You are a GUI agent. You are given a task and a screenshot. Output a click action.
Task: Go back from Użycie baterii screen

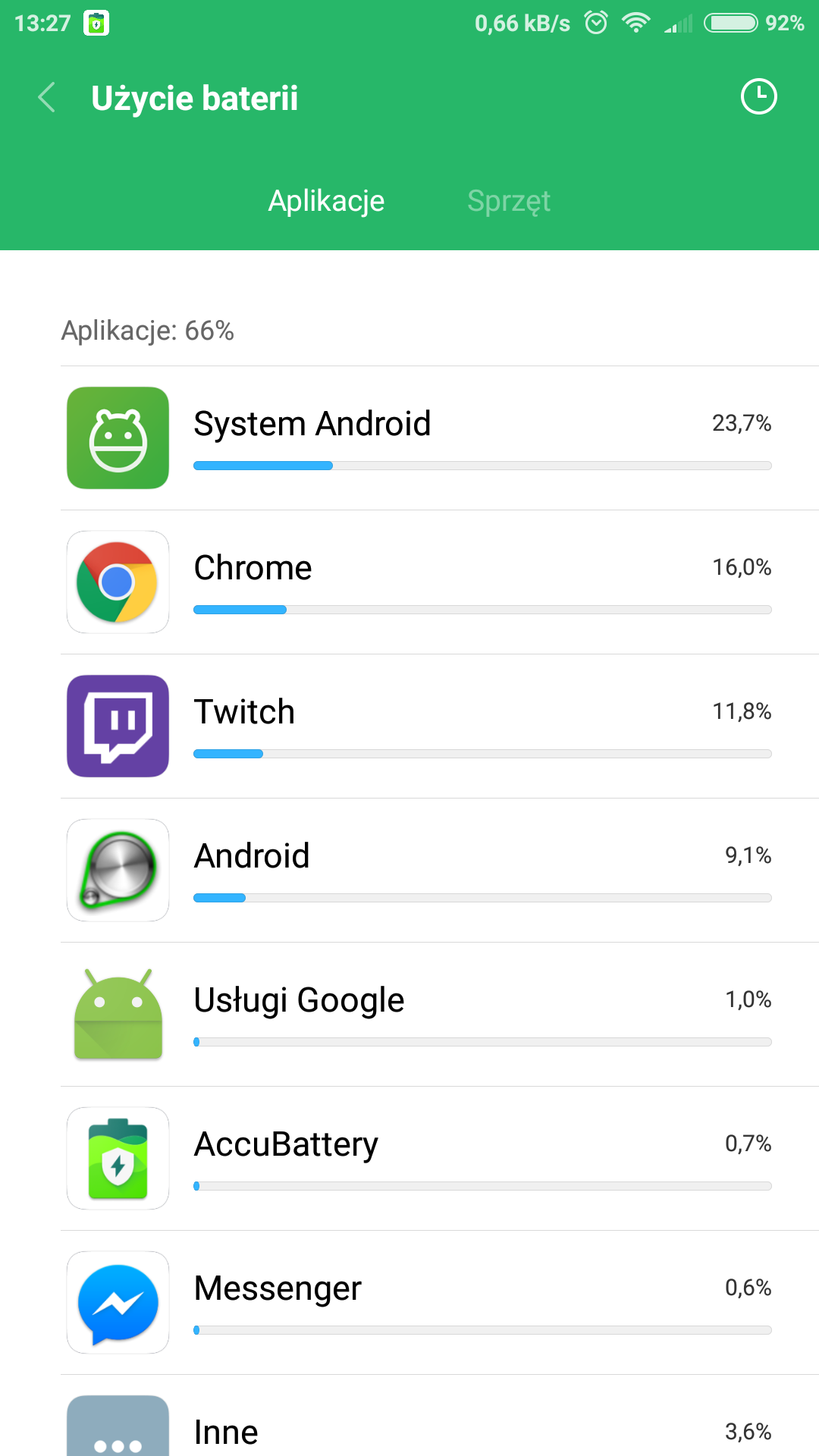coord(47,98)
